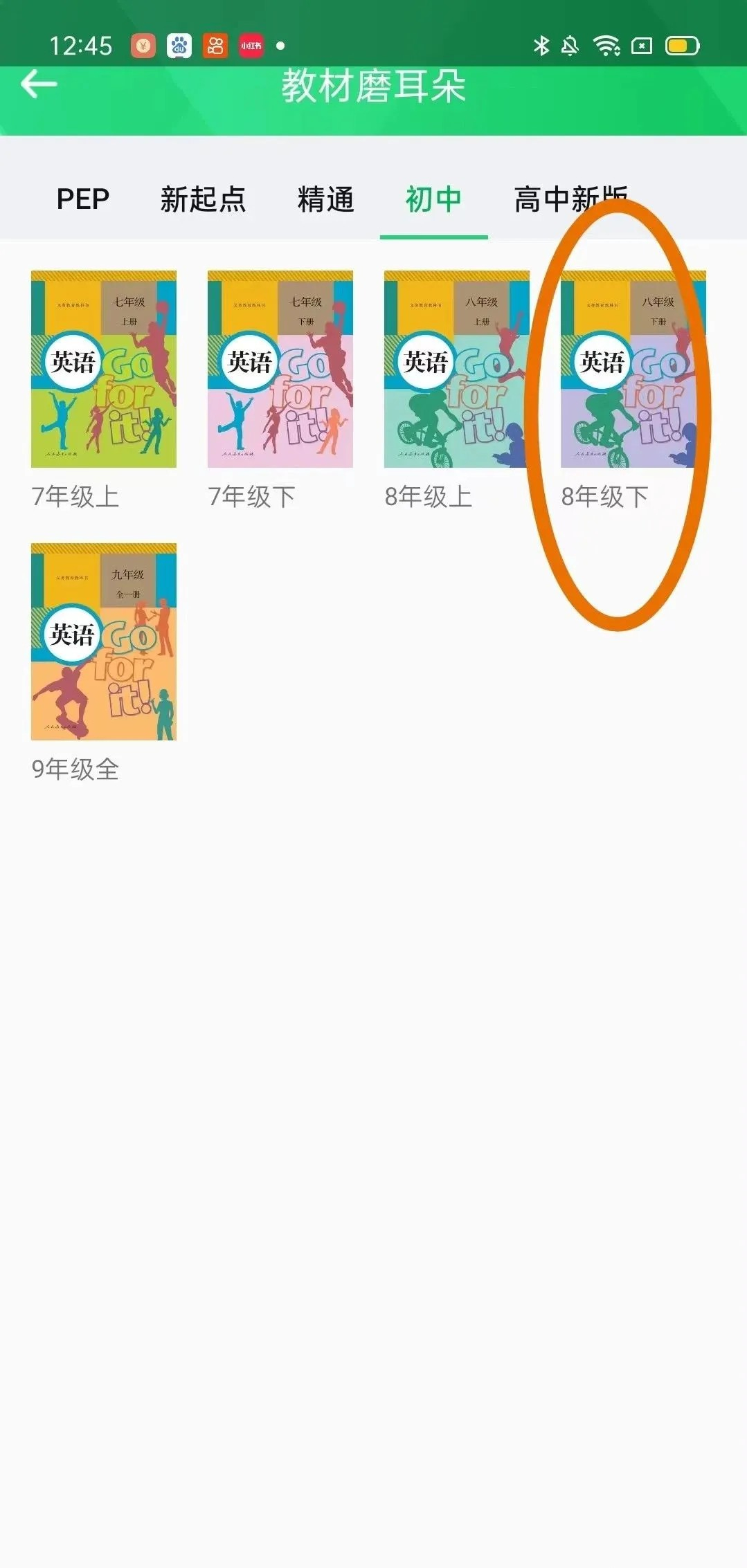Go back using the top-left arrow
Screen dimensions: 747x1568
click(x=39, y=84)
